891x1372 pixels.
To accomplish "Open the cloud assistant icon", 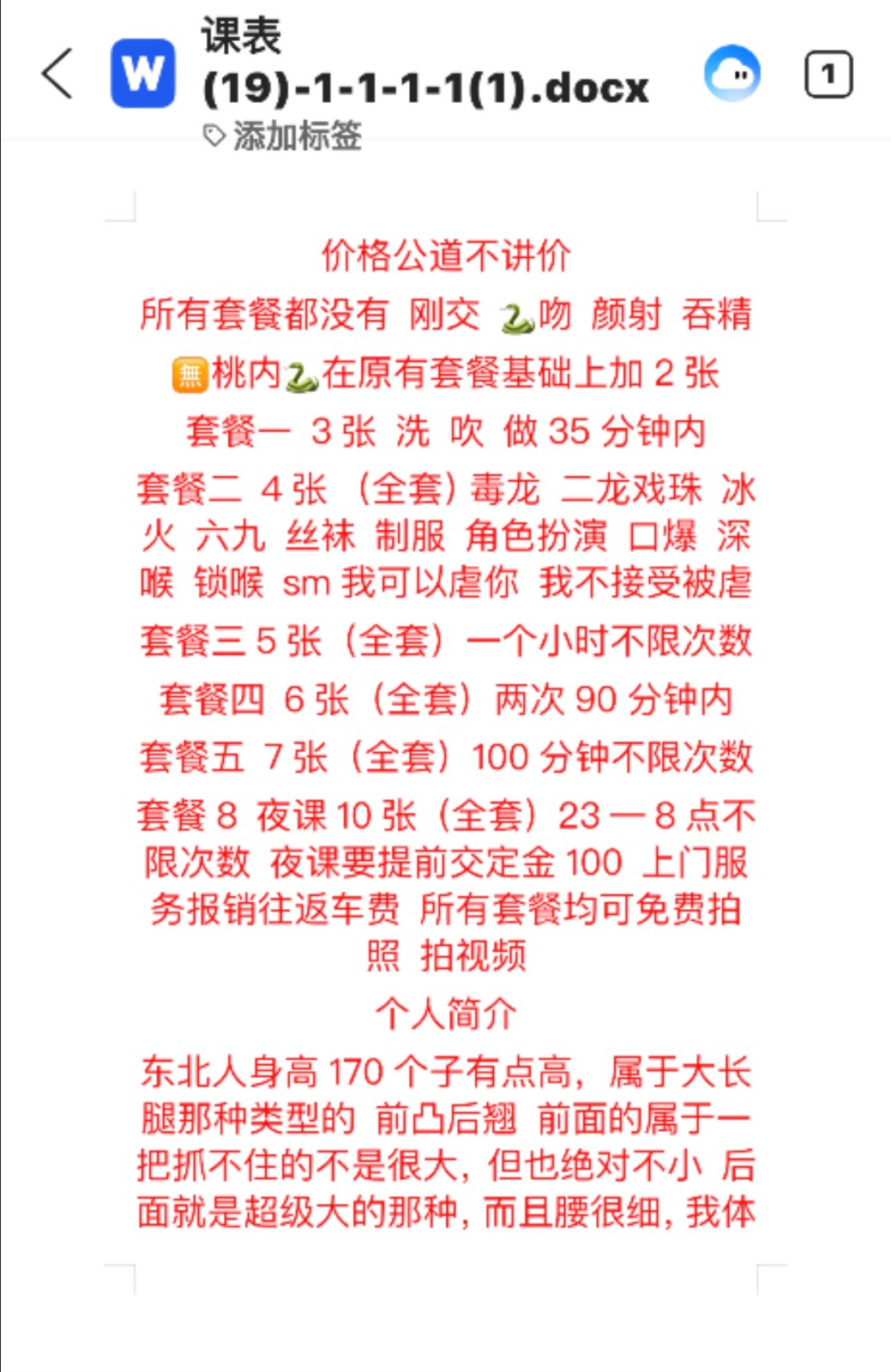I will 731,74.
